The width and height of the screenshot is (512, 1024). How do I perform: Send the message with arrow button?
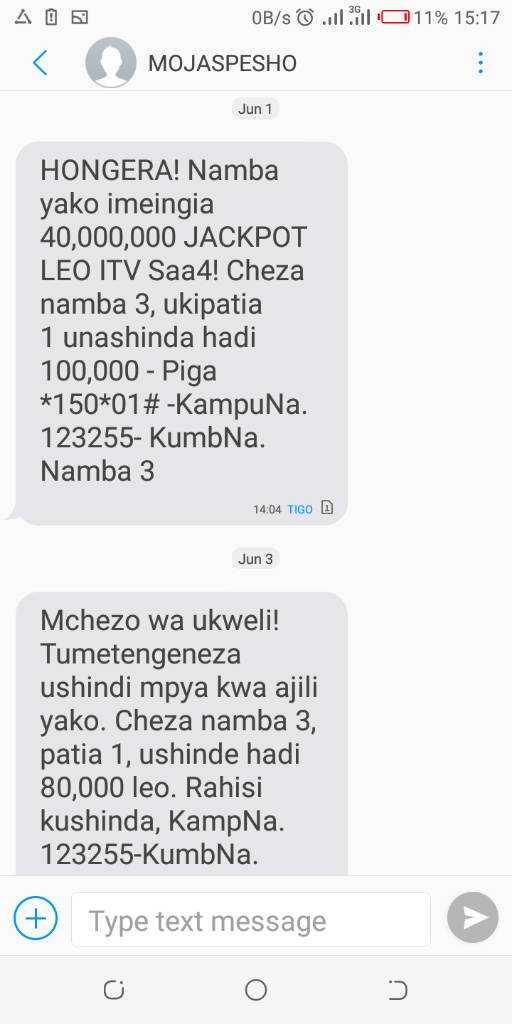click(x=473, y=918)
